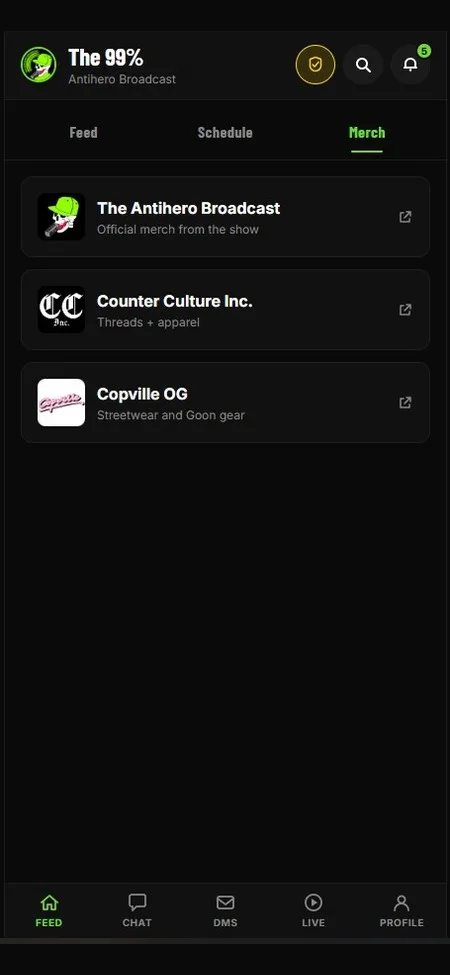Open DMs in bottom navigation
This screenshot has width=450, height=975.
pyautogui.click(x=225, y=911)
